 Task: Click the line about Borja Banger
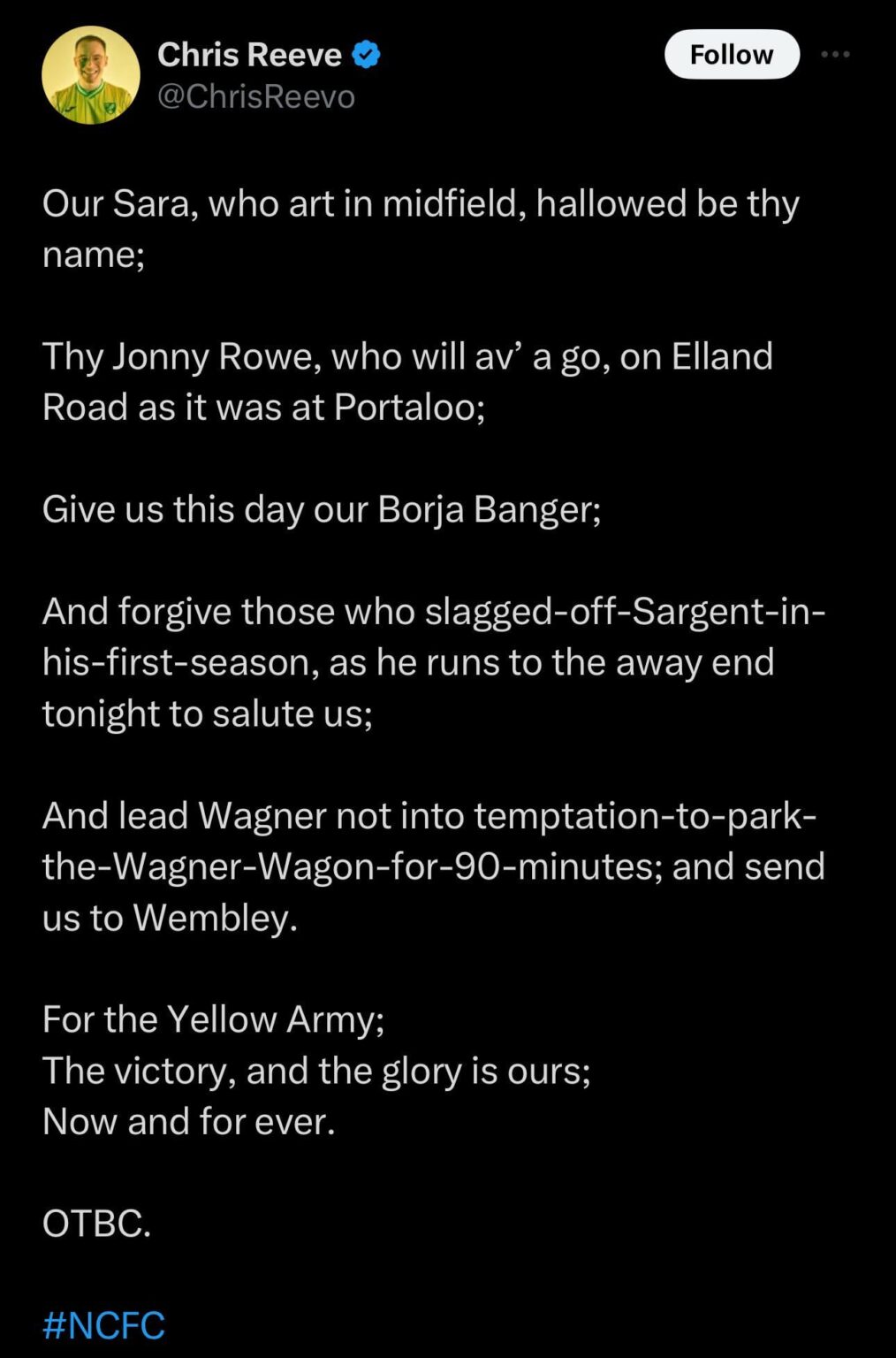[x=323, y=508]
